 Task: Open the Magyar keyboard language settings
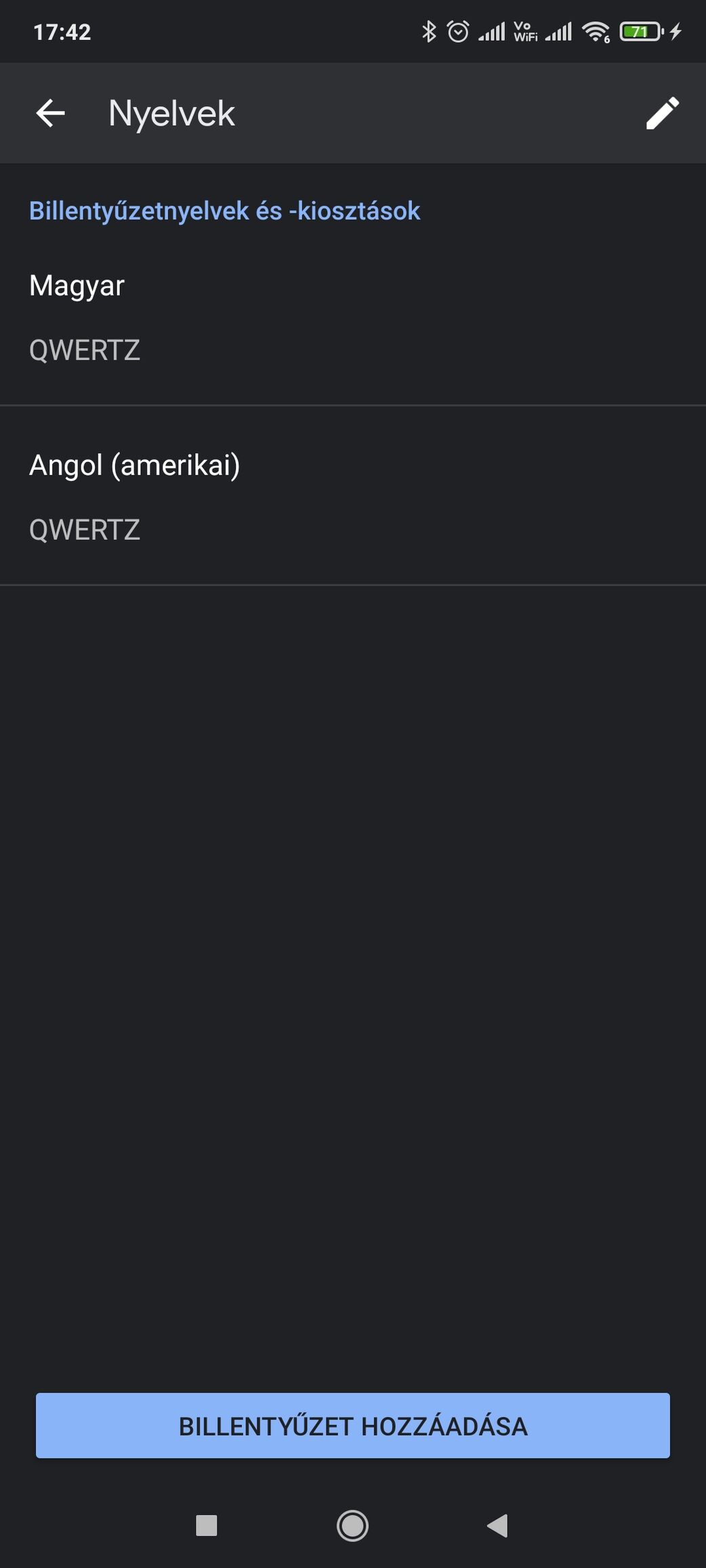pos(353,316)
